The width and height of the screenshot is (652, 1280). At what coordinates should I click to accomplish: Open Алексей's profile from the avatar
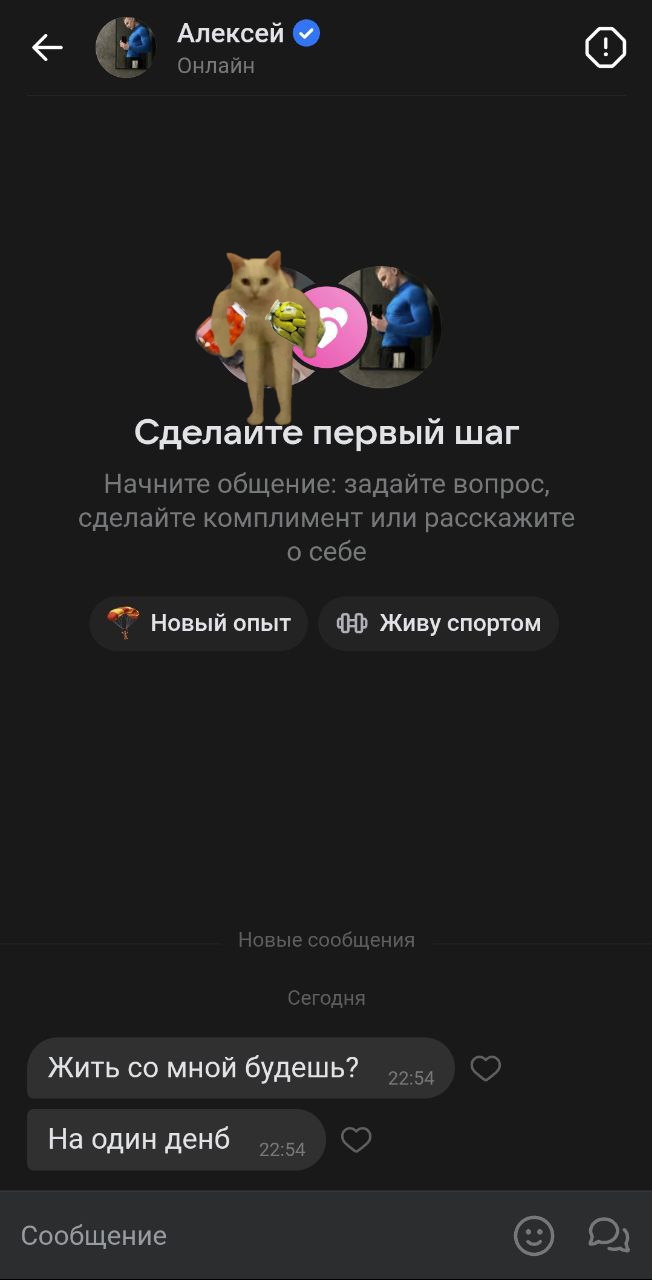126,47
